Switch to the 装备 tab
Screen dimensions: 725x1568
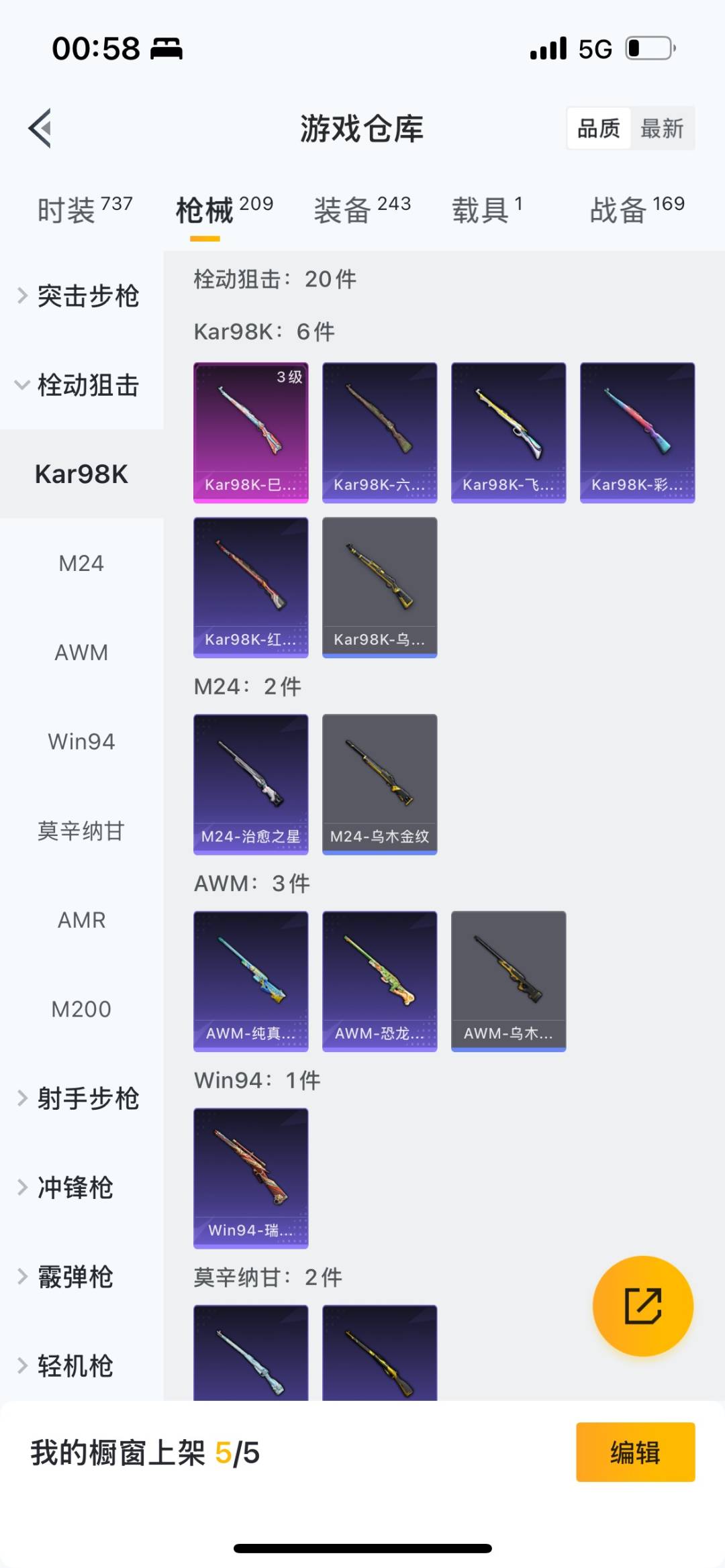pos(362,209)
